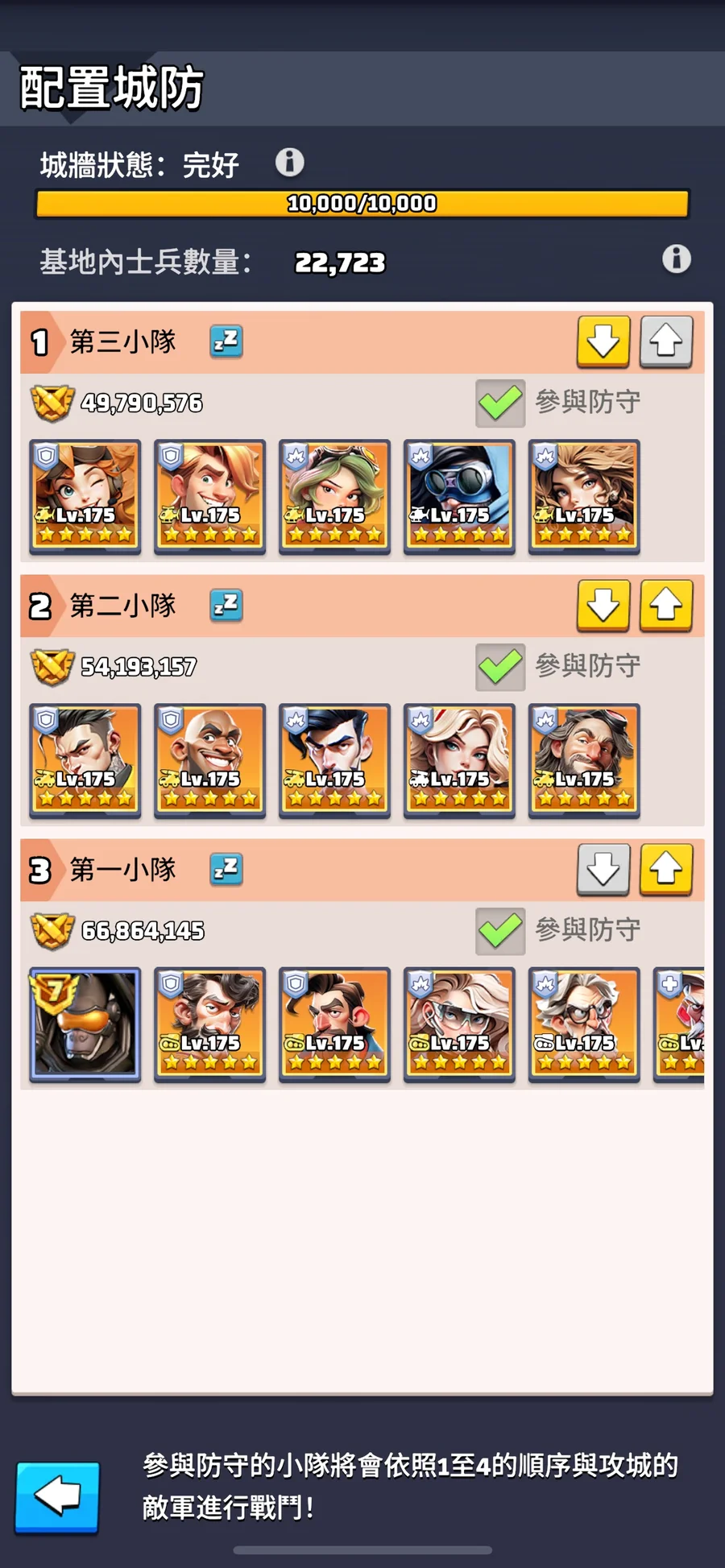Screen dimensions: 725x1568
Task: Toggle 參與防守 checkbox for 第一小隊
Action: coord(500,931)
